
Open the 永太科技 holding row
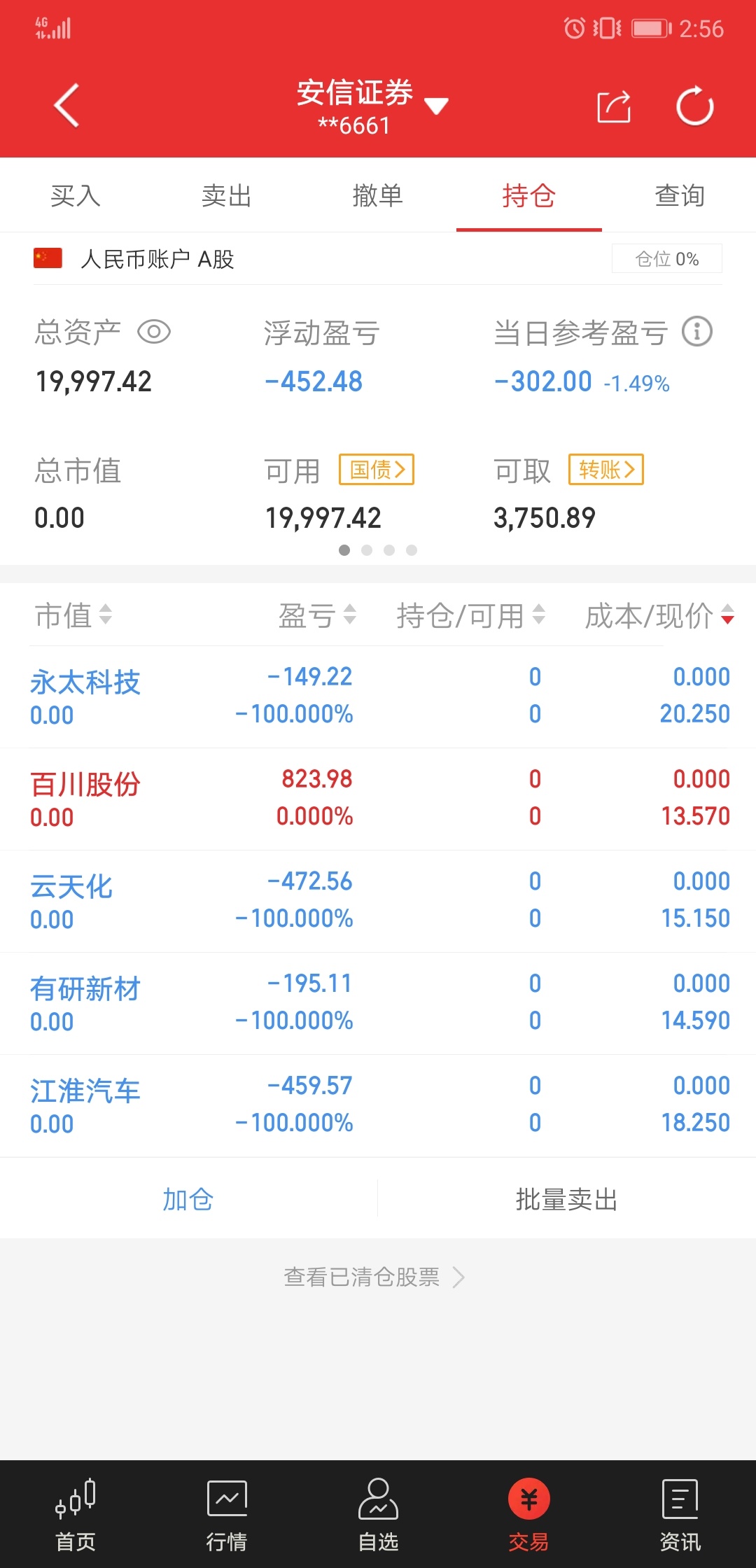click(x=378, y=696)
